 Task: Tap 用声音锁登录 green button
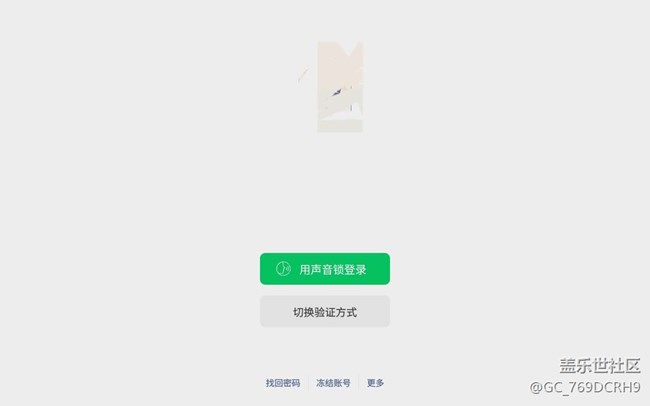pos(324,269)
